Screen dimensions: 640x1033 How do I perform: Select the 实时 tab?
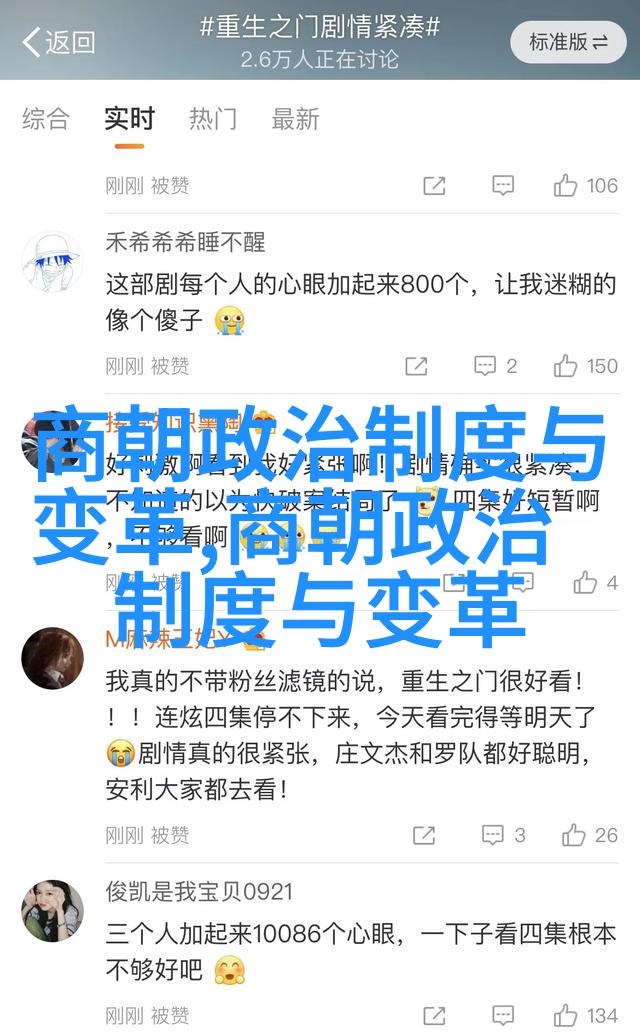129,119
